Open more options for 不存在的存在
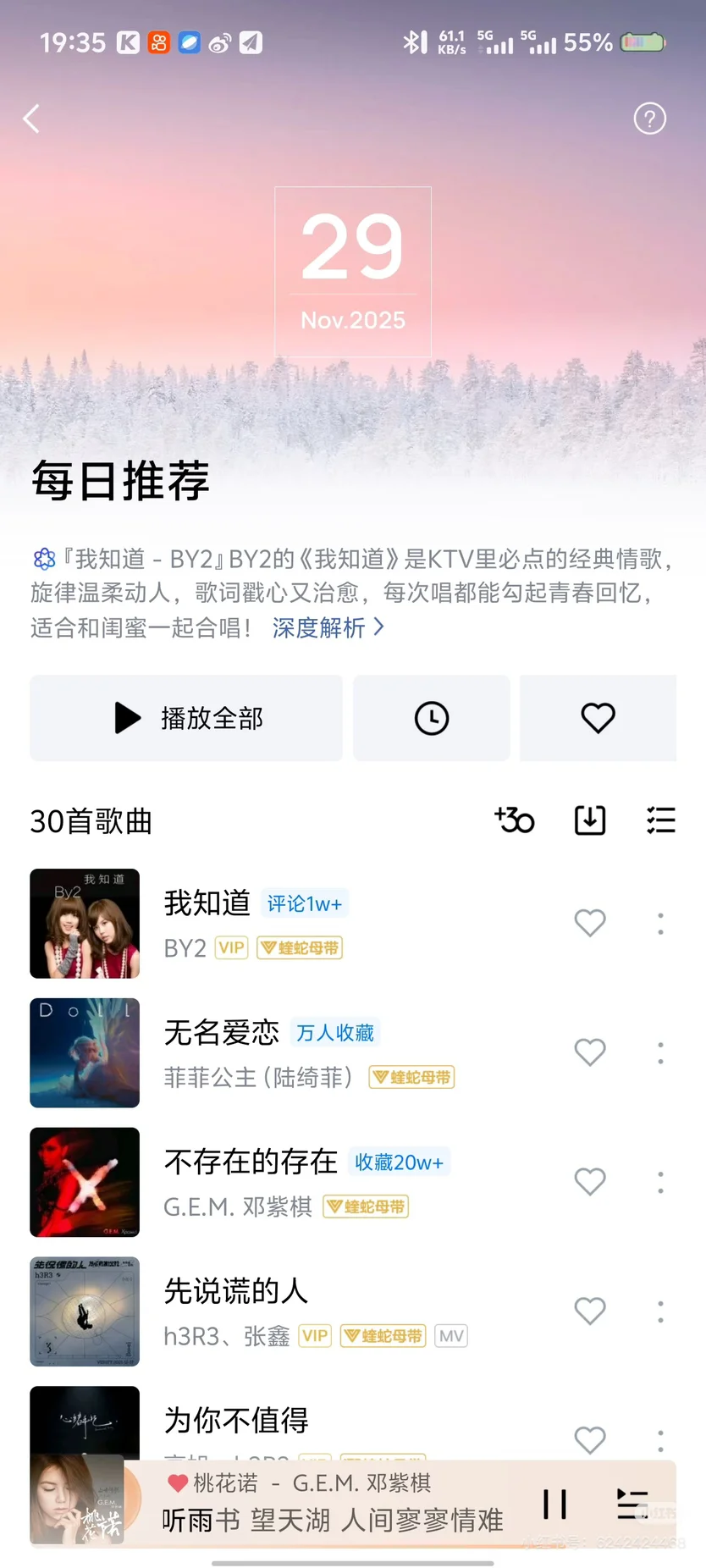706x1568 pixels. pos(660,1182)
